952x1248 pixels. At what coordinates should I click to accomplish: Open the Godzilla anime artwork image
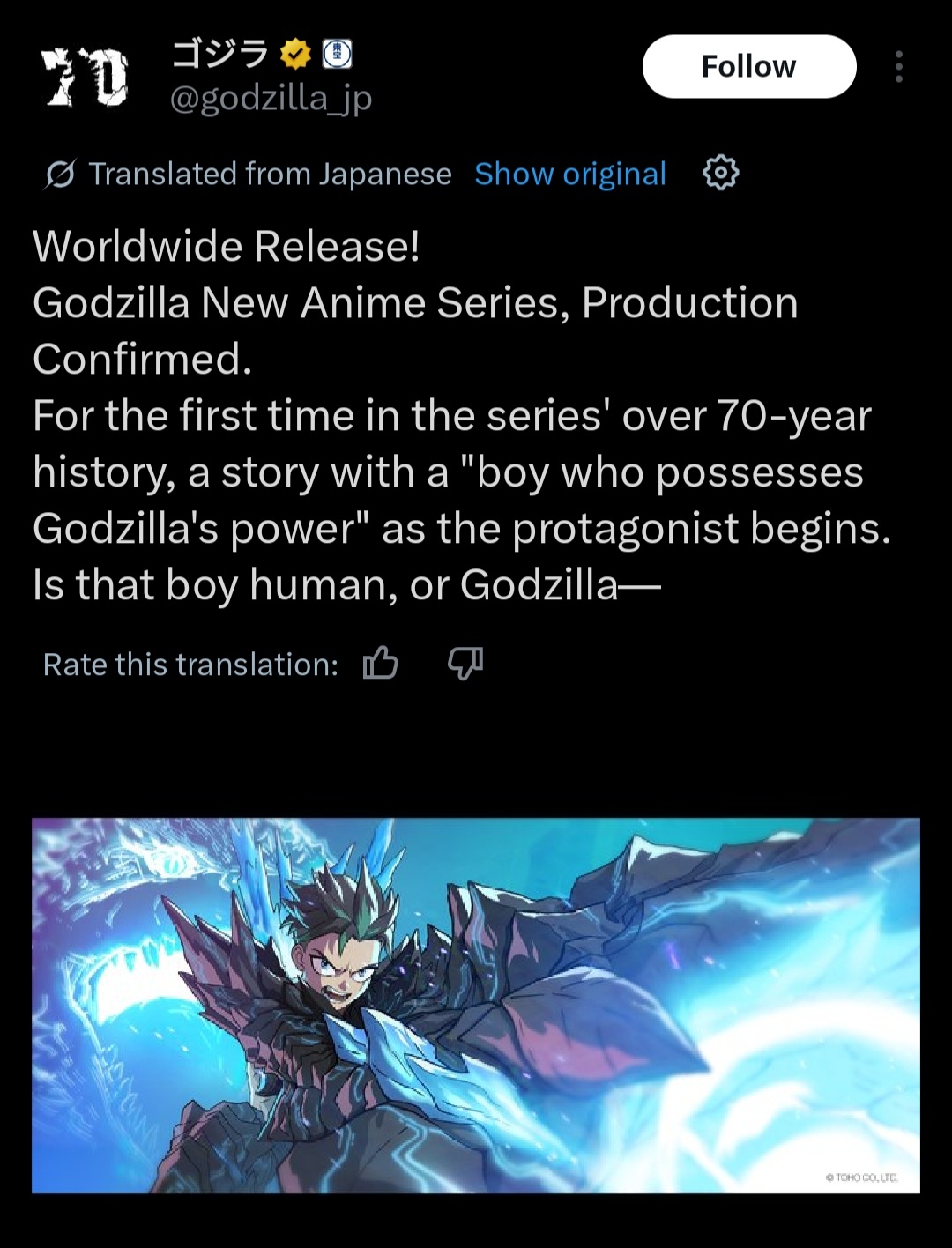(x=476, y=1005)
